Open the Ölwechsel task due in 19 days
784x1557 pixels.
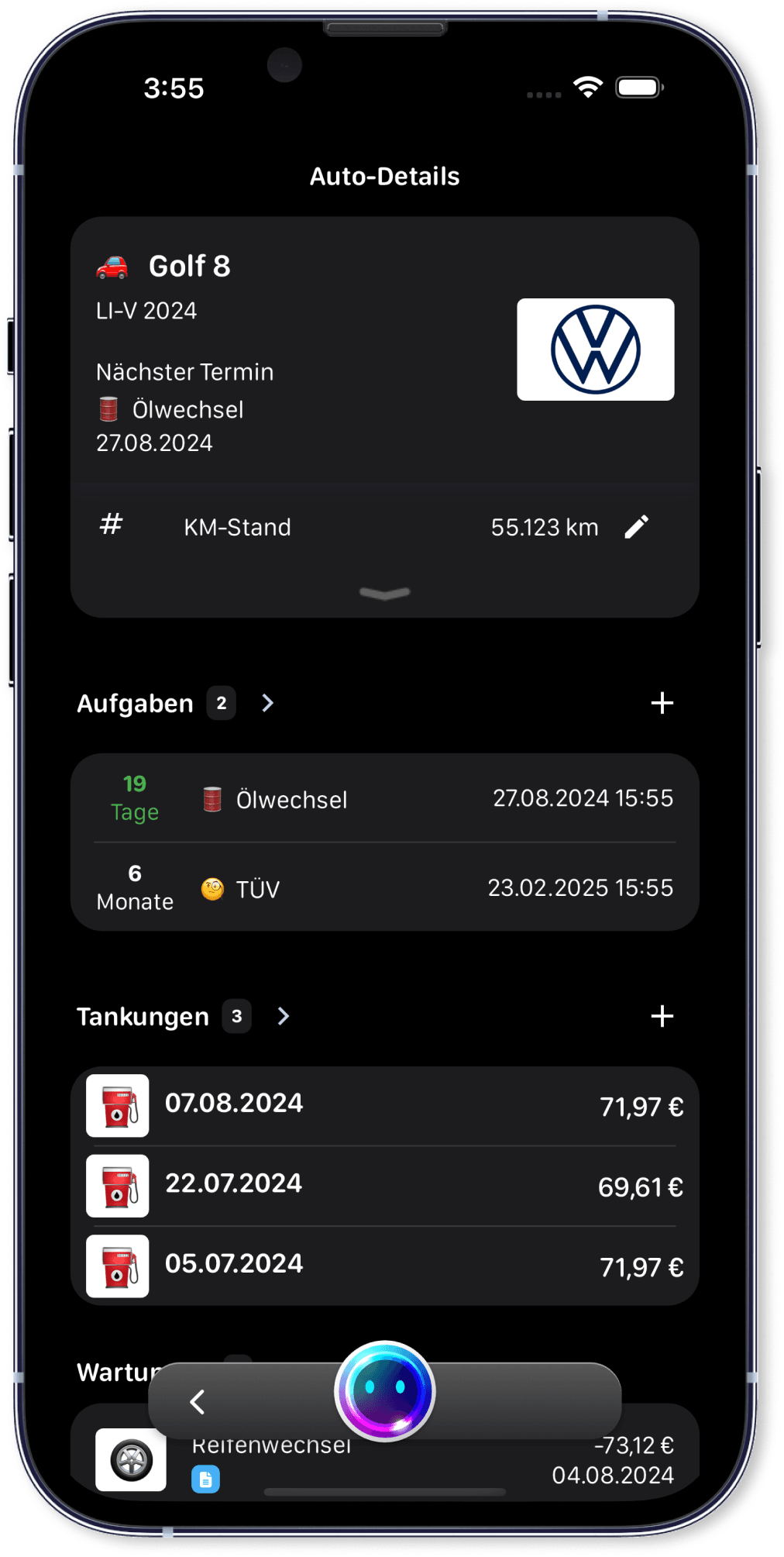(385, 798)
